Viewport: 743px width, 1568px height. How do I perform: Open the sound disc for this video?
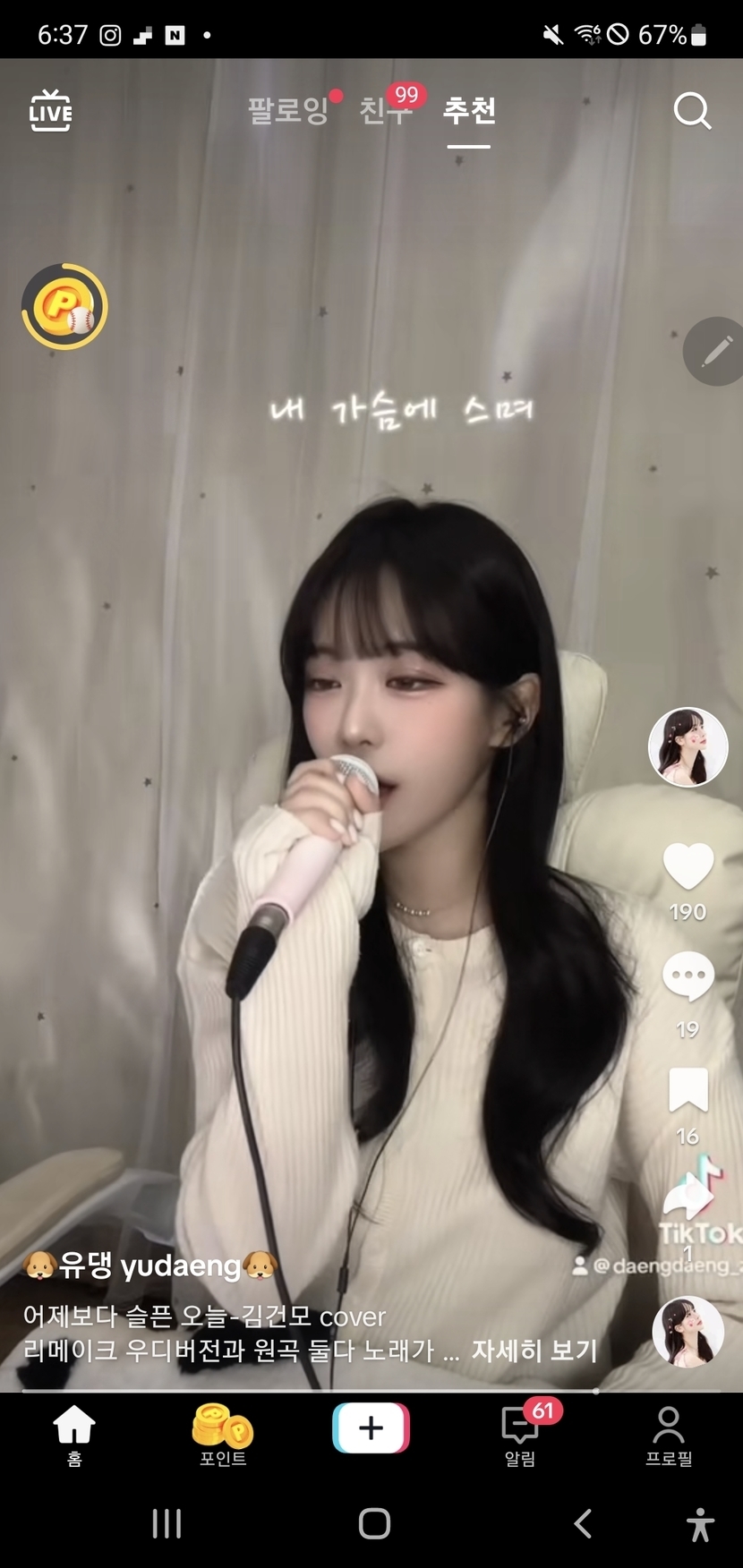[687, 1332]
